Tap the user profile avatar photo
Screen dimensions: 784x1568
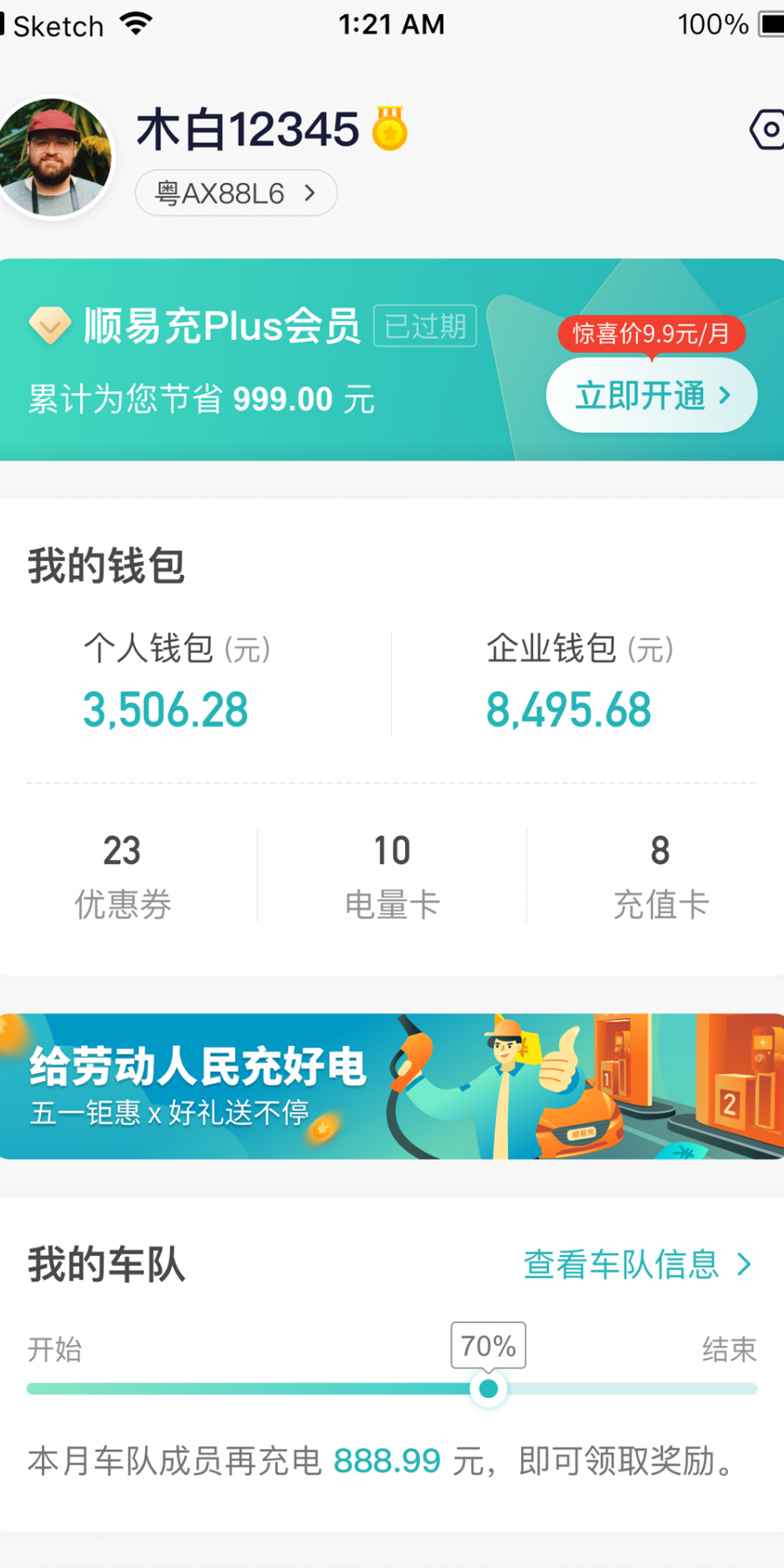[x=55, y=155]
